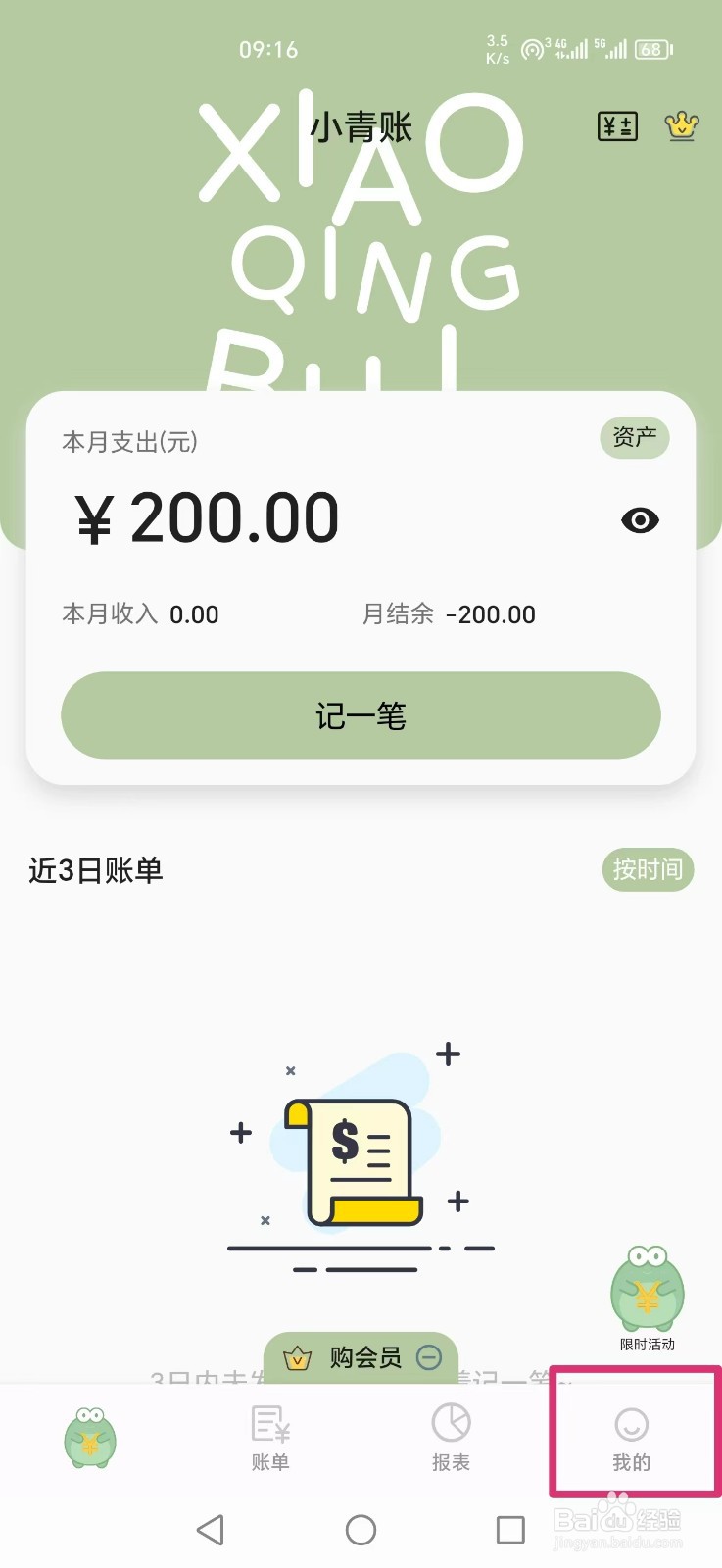The image size is (722, 1568).
Task: Toggle the 资产 label on the summary card
Action: tap(634, 438)
